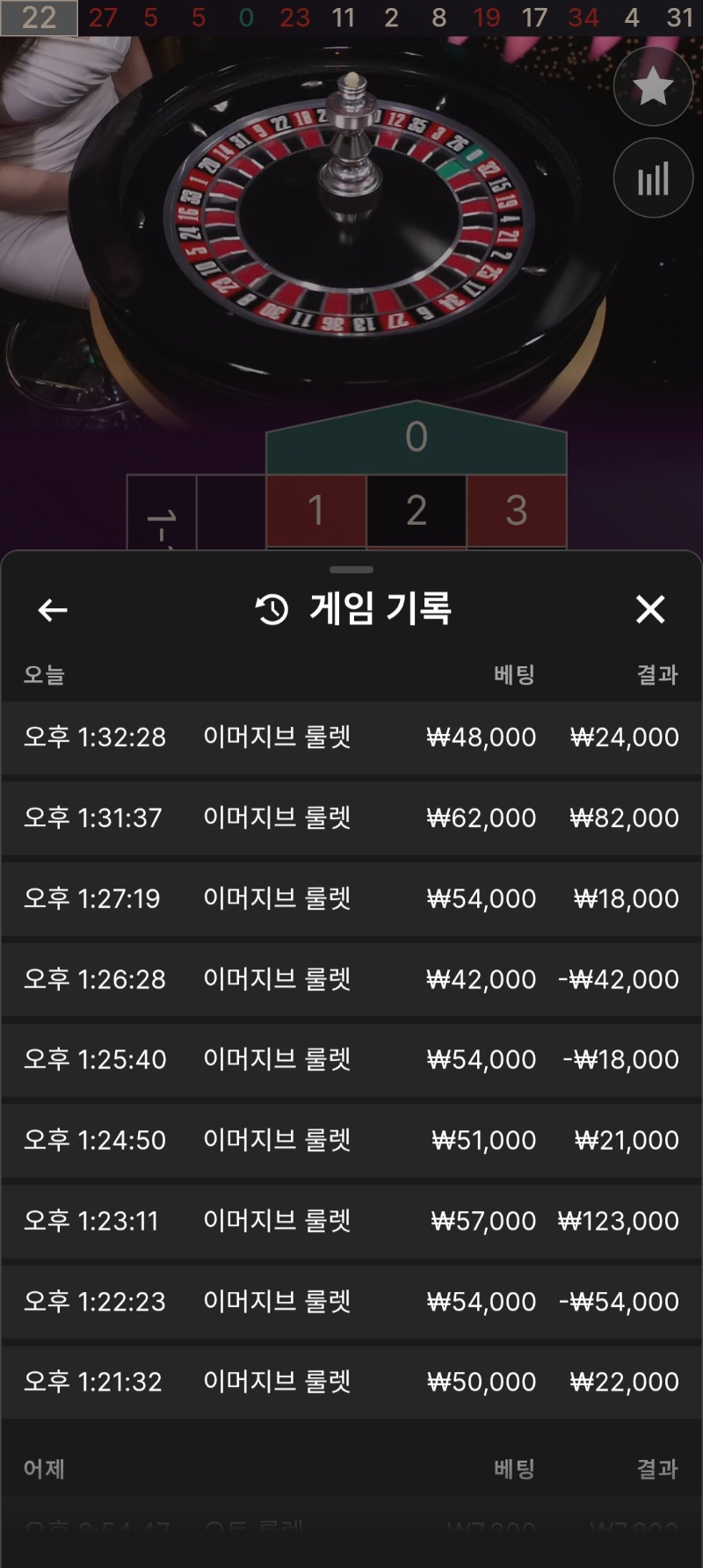
Task: Click the game history clock icon
Action: click(271, 609)
